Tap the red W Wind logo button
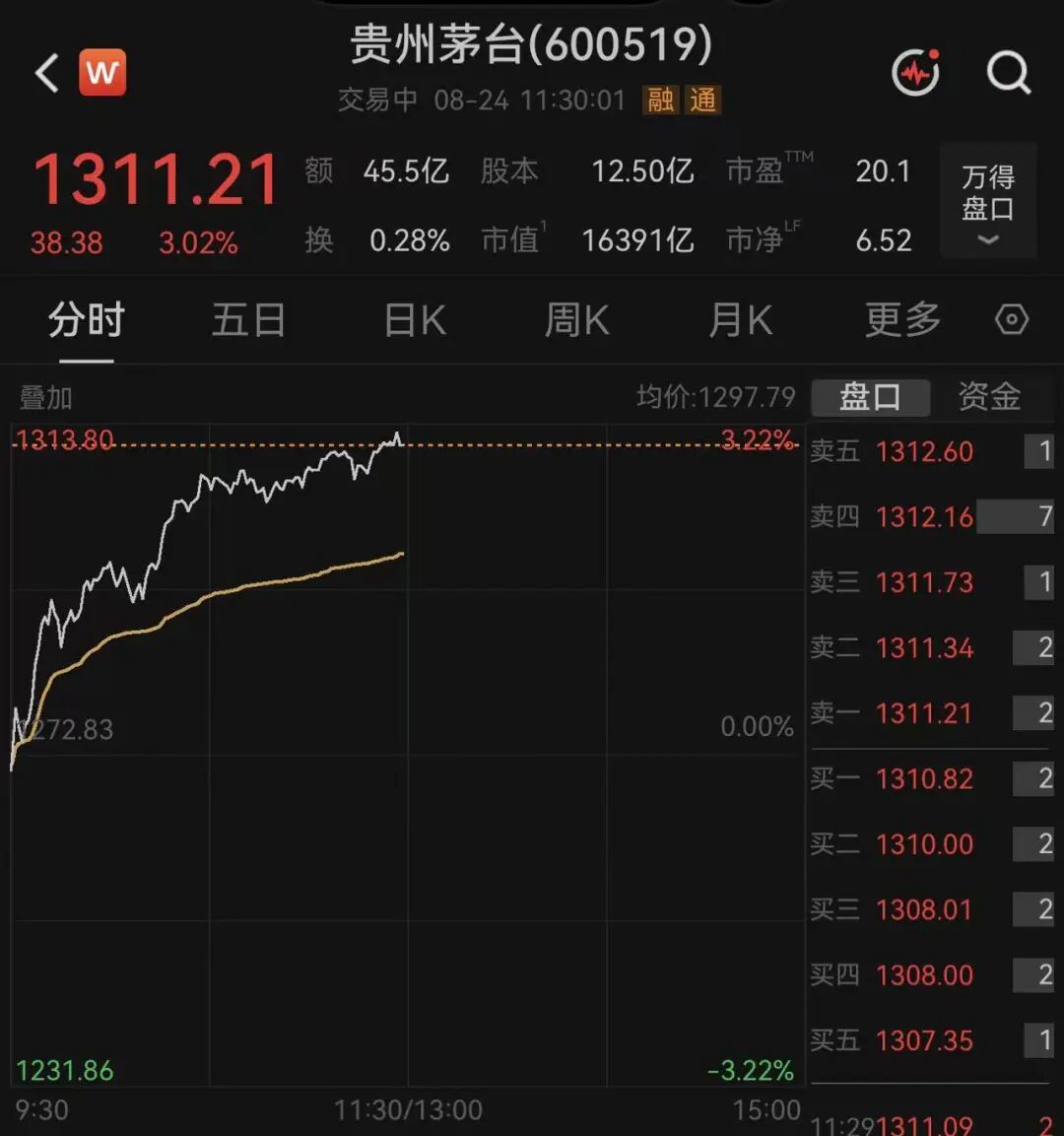The height and width of the screenshot is (1136, 1064). click(102, 73)
